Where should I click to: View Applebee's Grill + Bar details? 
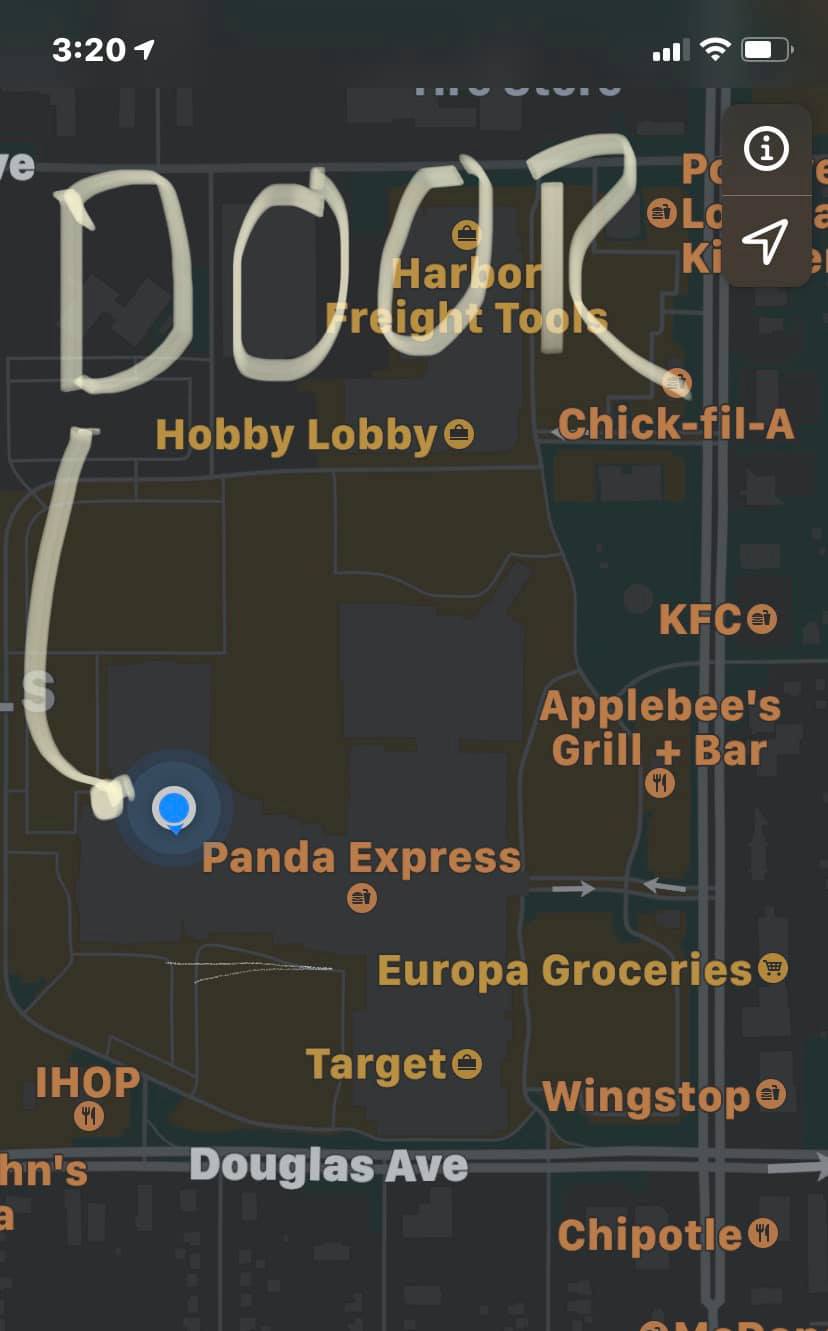[x=660, y=782]
